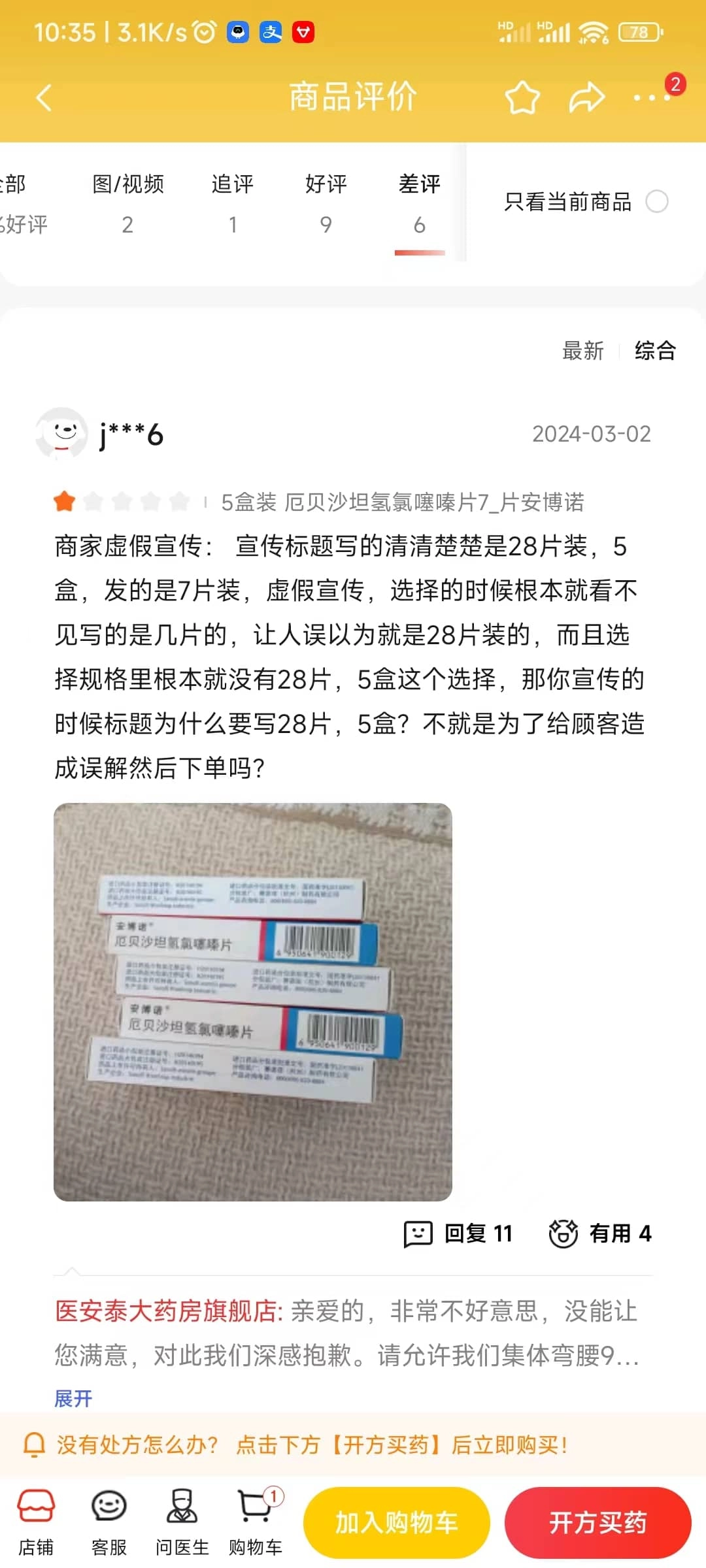Open the 回复 11 replies on j***6's review
This screenshot has height=1568, width=706.
coord(458,1233)
